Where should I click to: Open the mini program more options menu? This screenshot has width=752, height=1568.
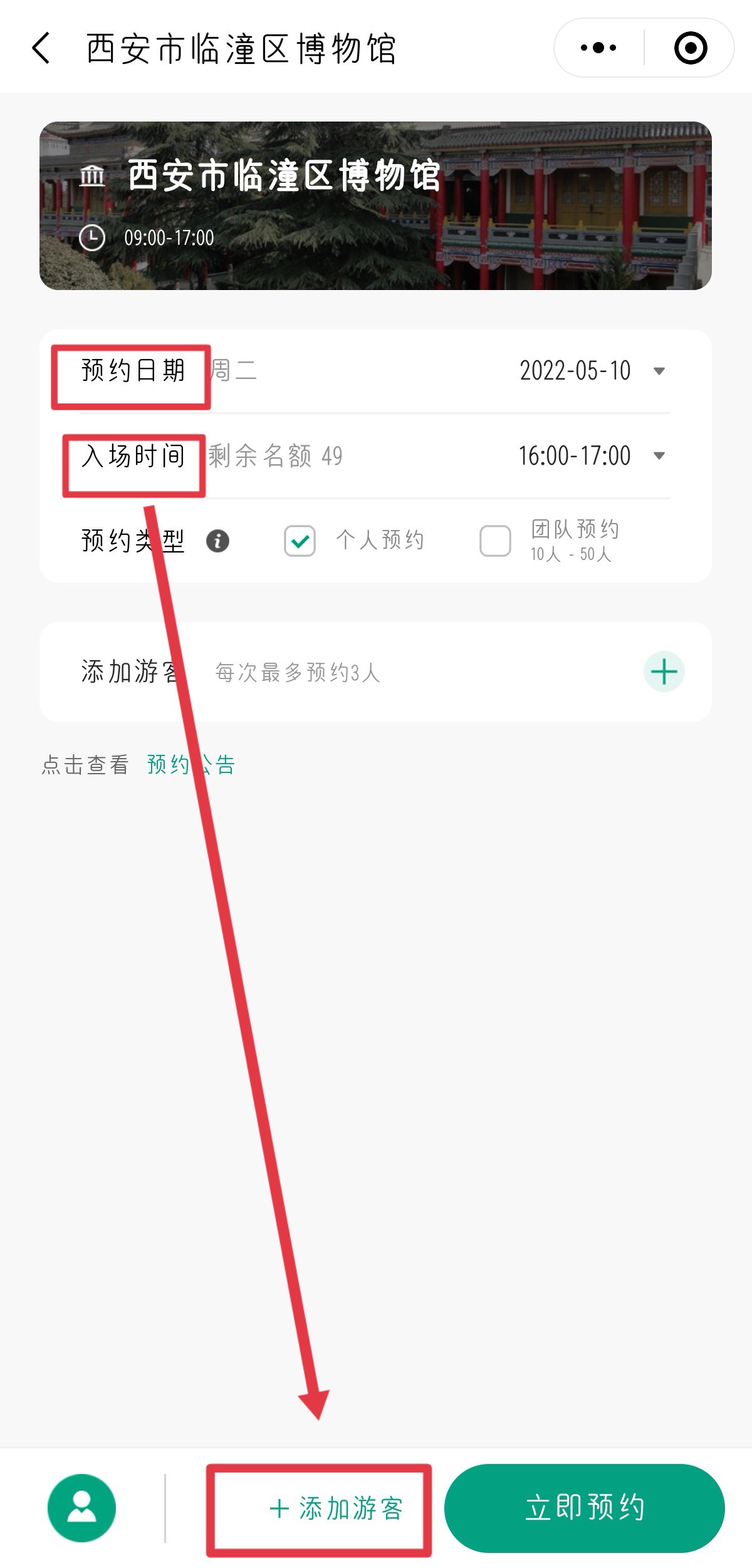coord(598,48)
